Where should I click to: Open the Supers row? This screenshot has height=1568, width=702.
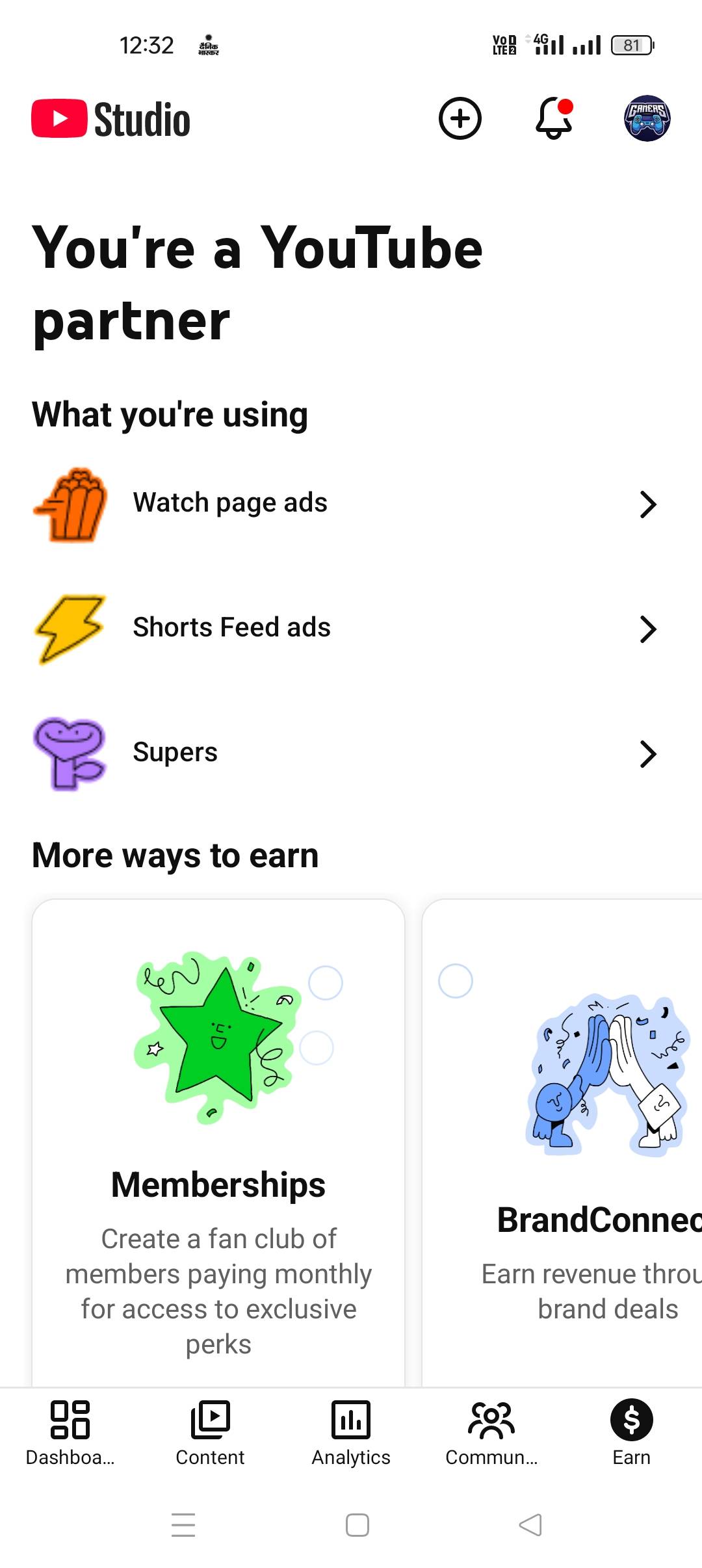(x=344, y=753)
